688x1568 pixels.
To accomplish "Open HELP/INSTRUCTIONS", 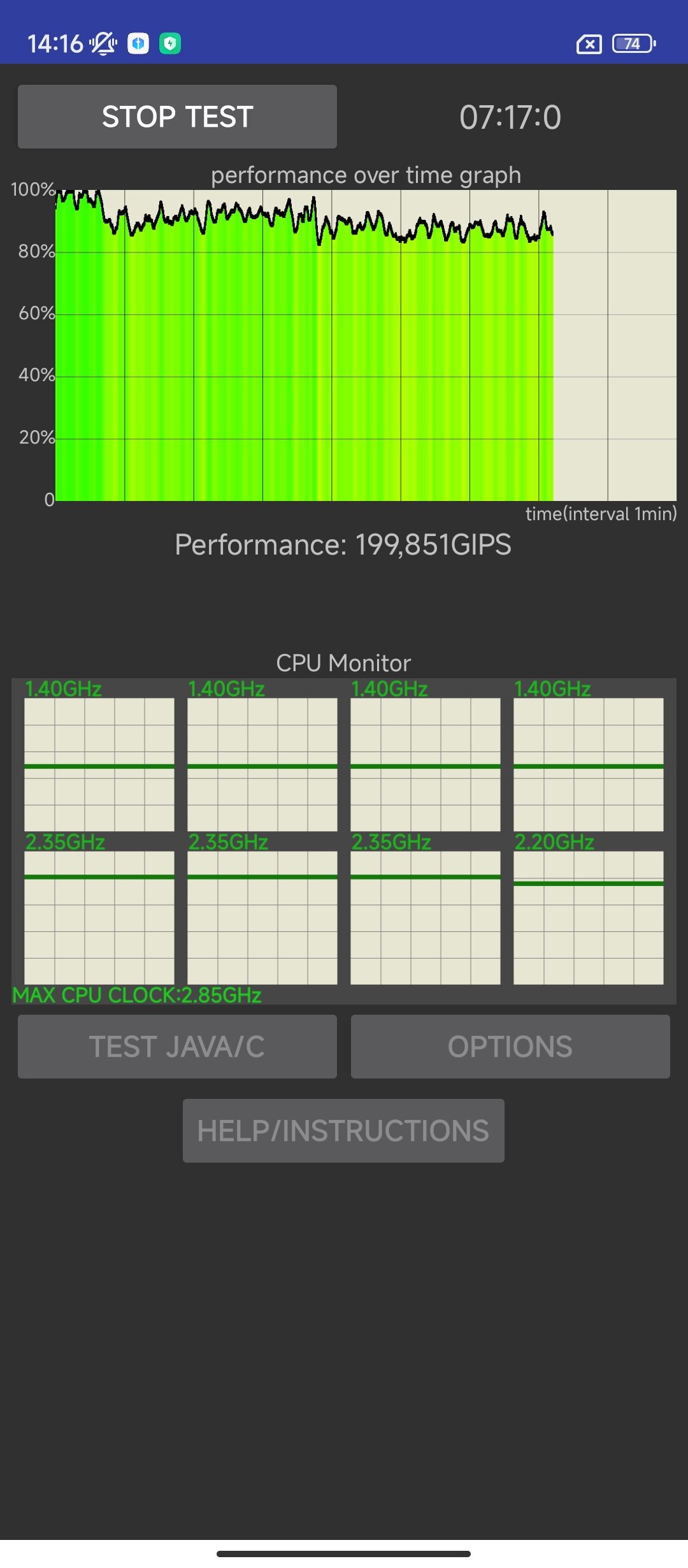I will tap(343, 1131).
